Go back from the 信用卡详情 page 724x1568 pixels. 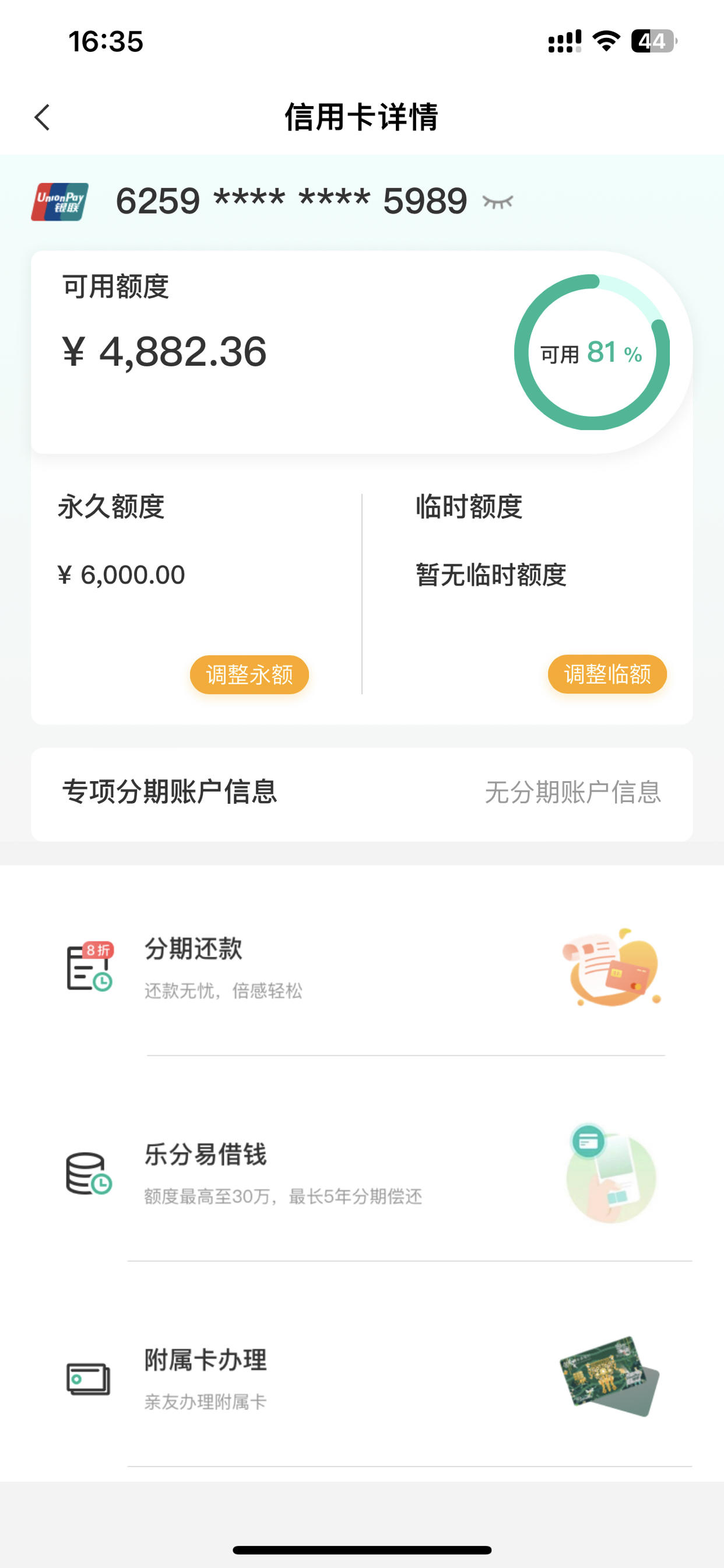coord(42,117)
